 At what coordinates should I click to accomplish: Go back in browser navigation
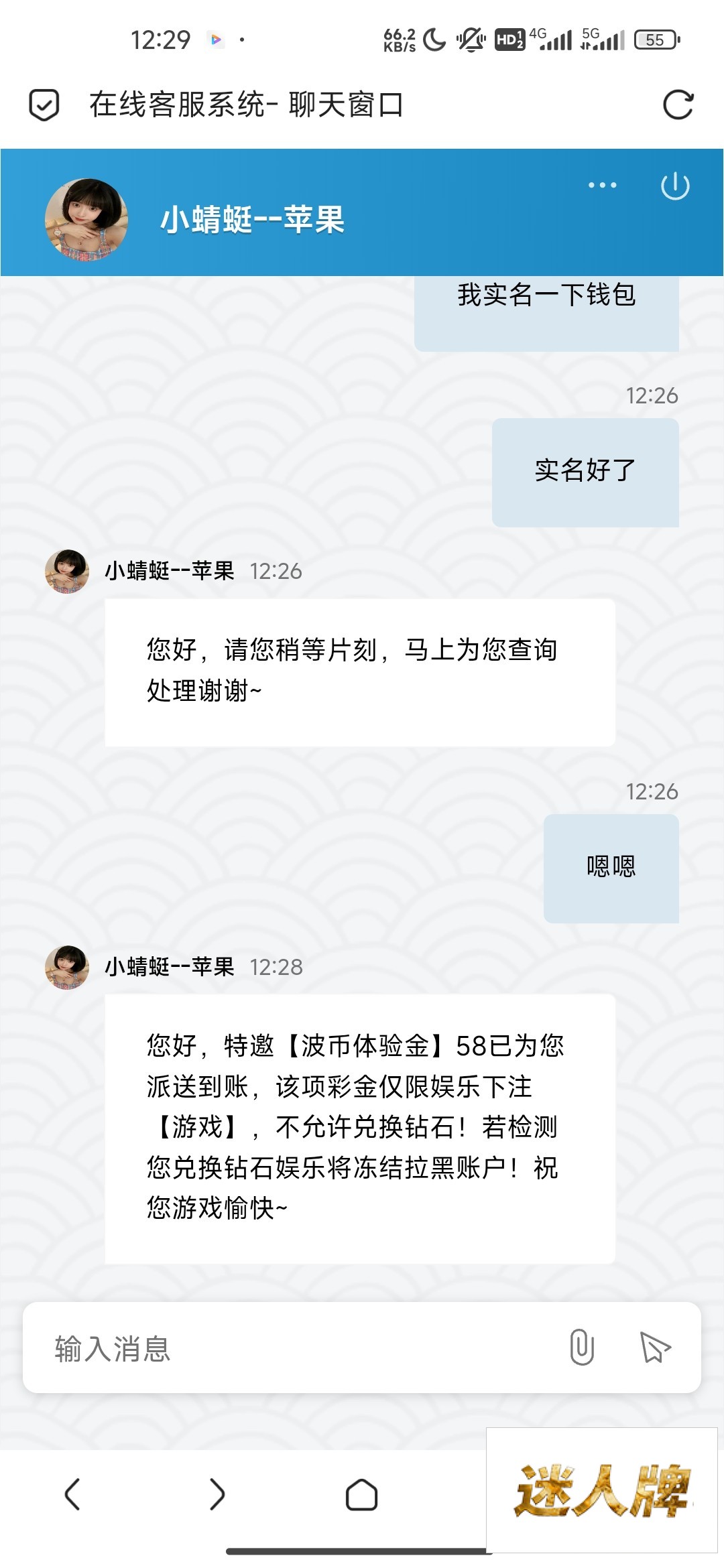pyautogui.click(x=72, y=1494)
